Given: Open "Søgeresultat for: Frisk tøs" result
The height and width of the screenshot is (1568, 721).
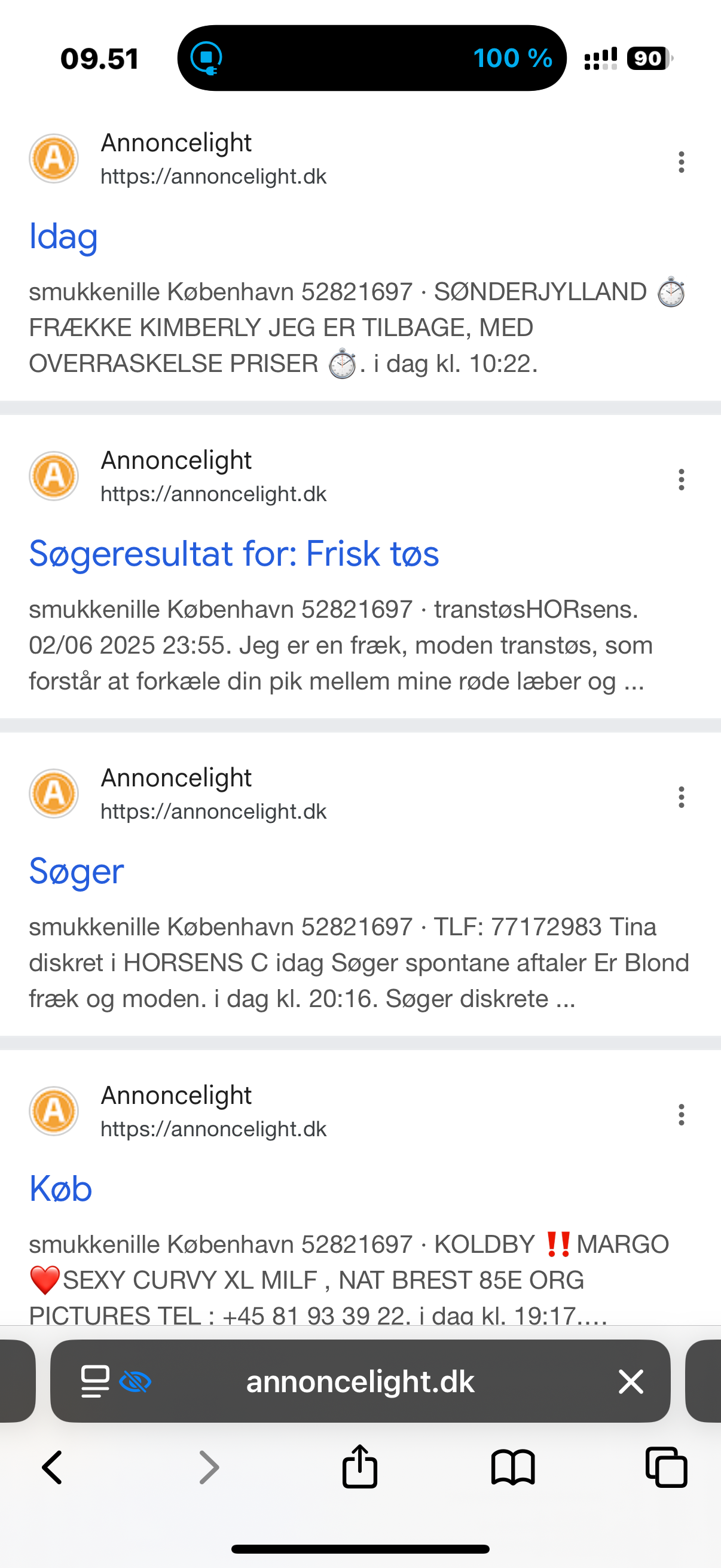Looking at the screenshot, I should pyautogui.click(x=234, y=554).
